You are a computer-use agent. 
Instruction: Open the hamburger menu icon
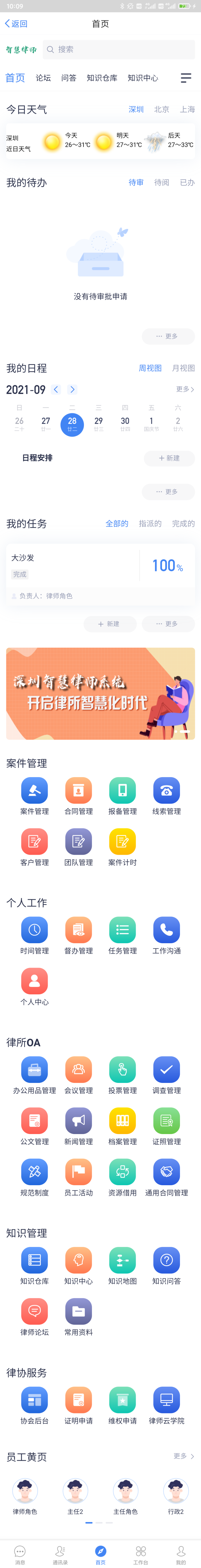click(x=186, y=78)
